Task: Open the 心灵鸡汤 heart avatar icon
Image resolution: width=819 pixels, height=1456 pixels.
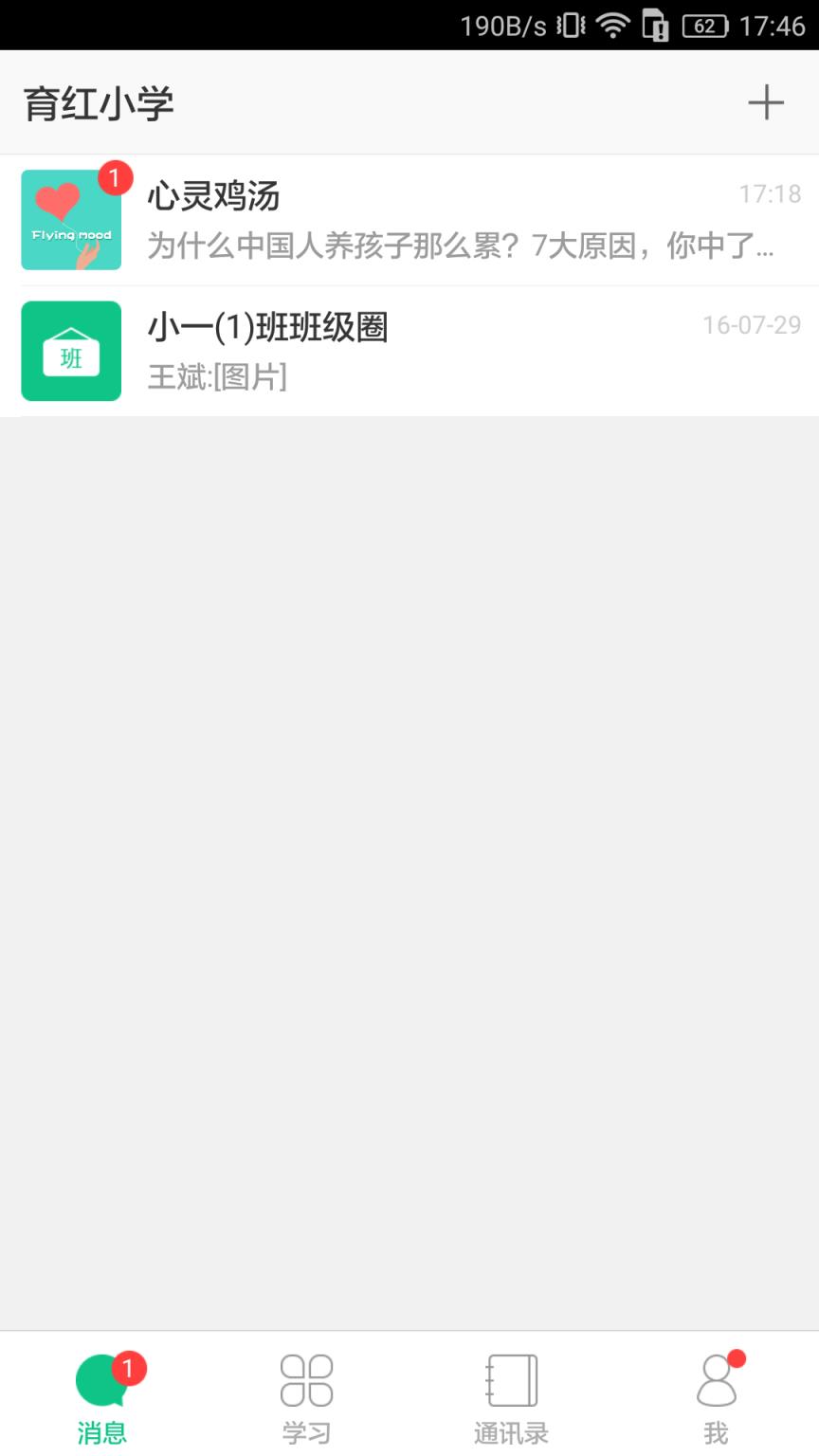Action: [71, 219]
